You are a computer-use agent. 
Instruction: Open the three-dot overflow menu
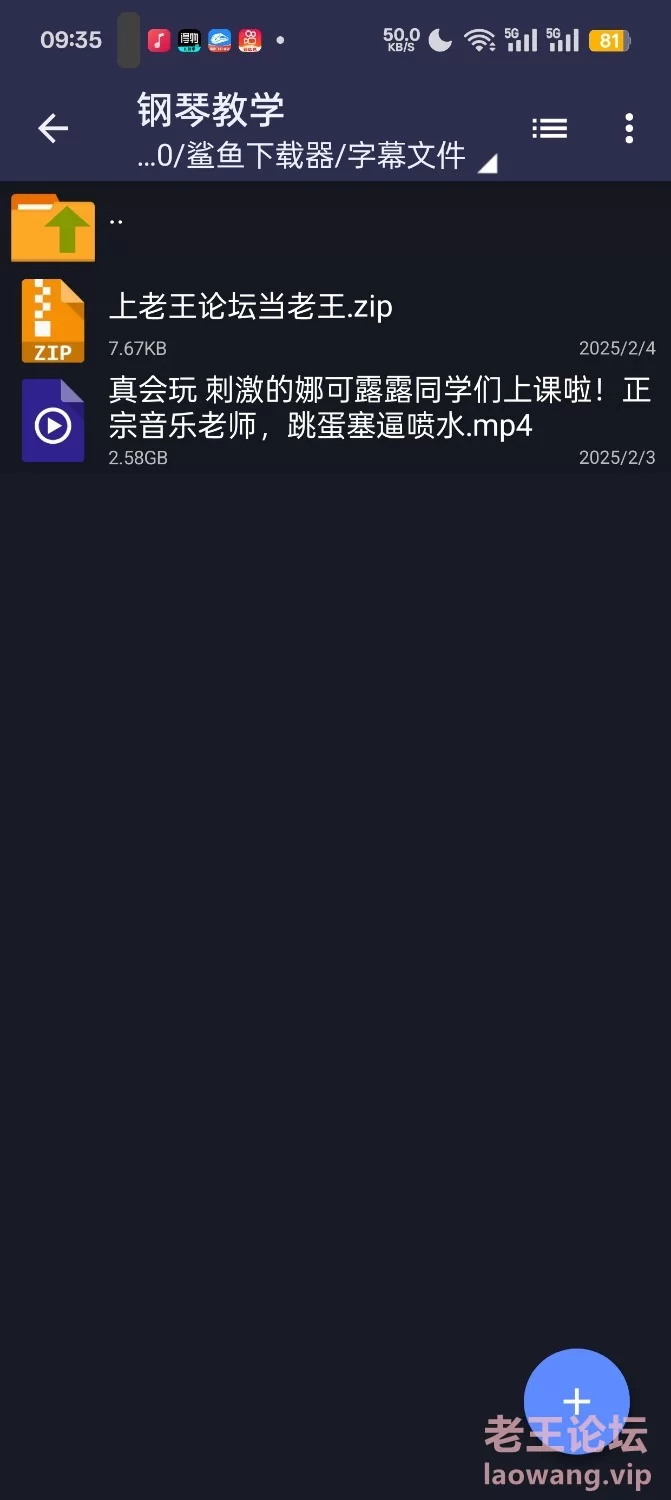(x=629, y=128)
